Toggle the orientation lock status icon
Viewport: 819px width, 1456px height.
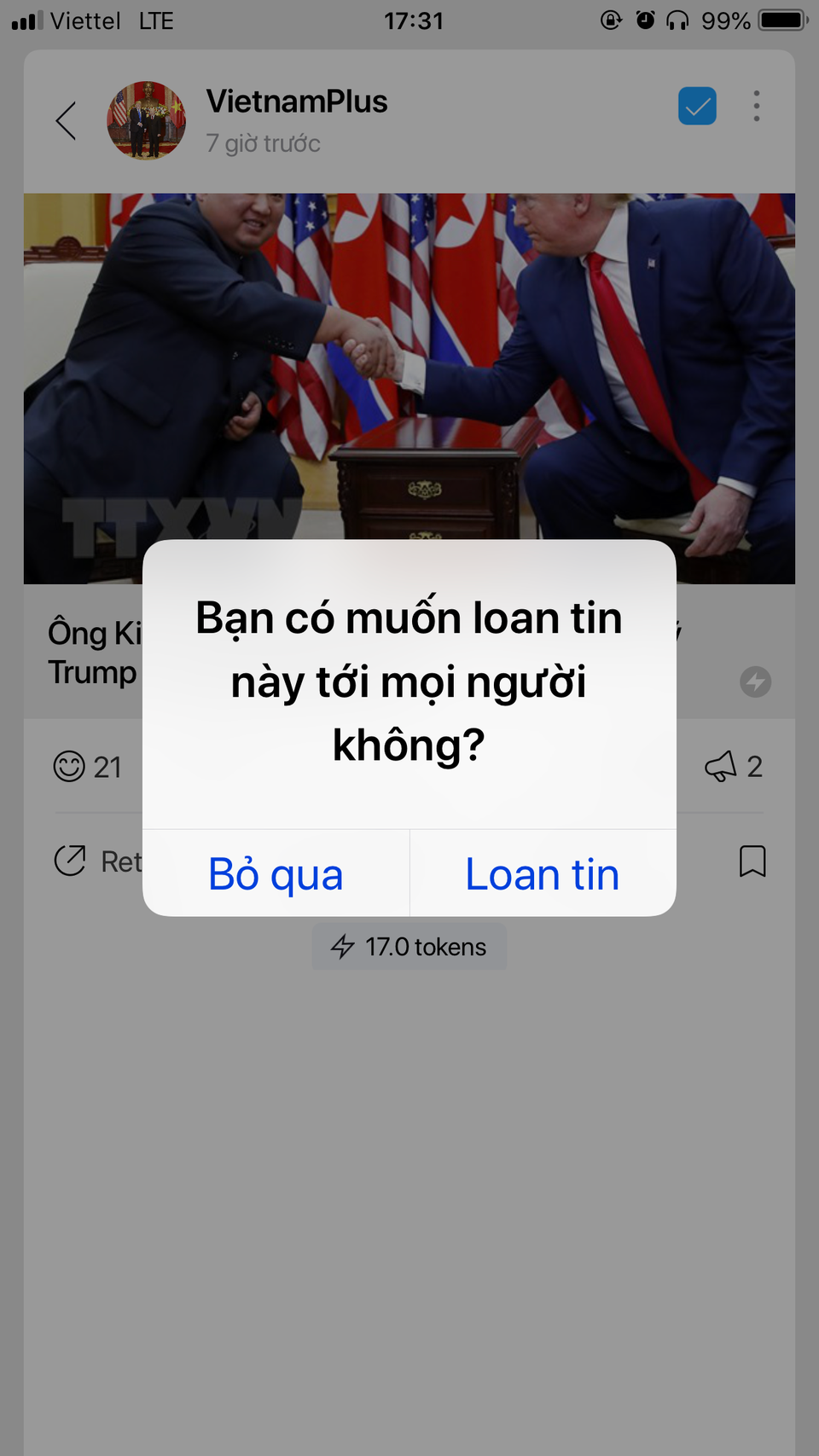[x=611, y=20]
